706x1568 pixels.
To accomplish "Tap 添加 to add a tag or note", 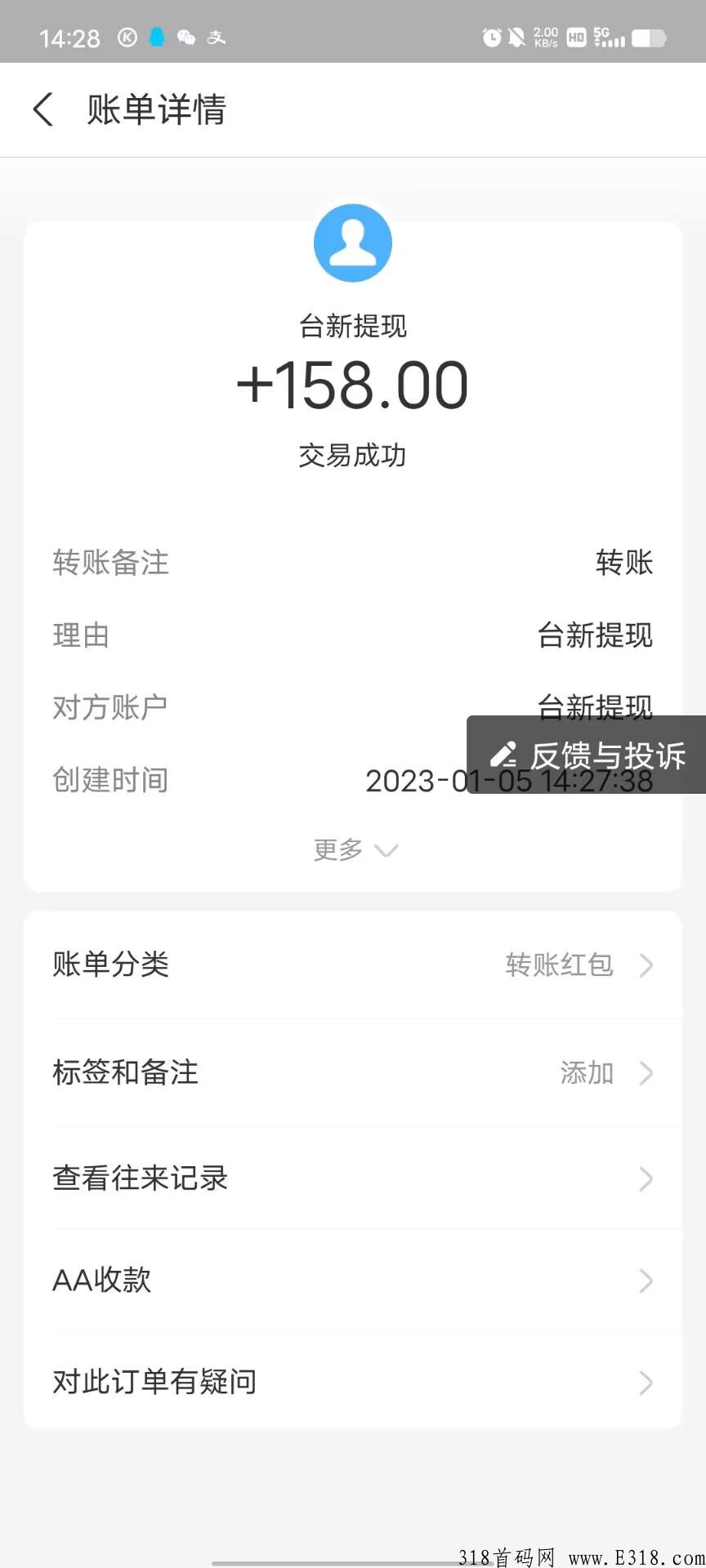I will tap(585, 1074).
